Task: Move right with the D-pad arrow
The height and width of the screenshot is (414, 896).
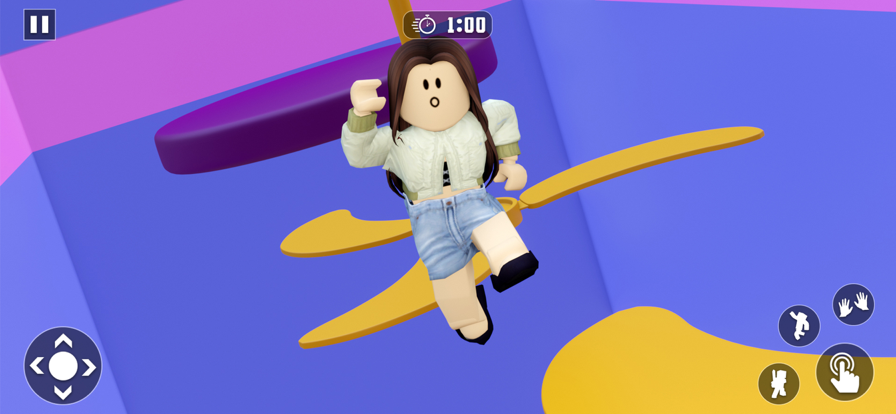Action: [88, 366]
